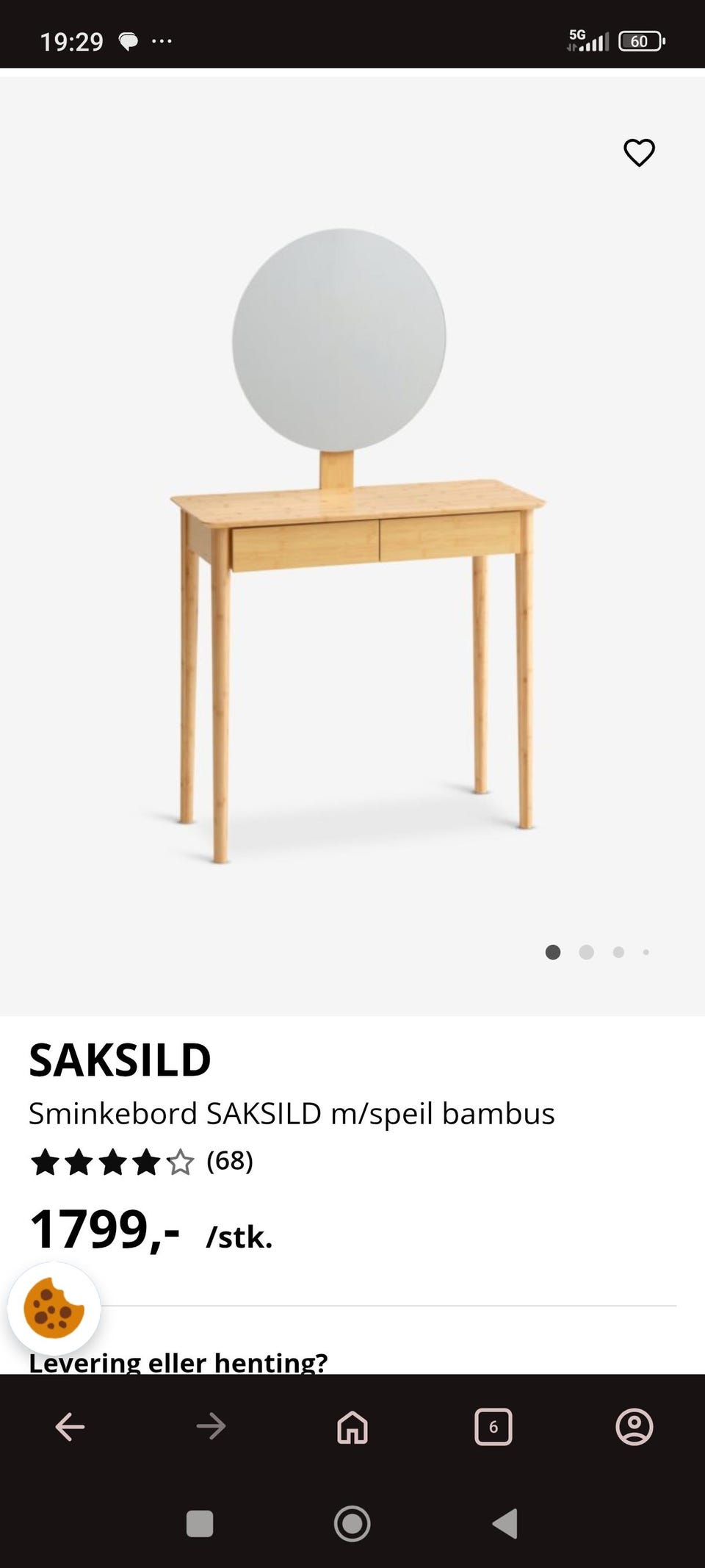The width and height of the screenshot is (705, 1568).
Task: Tap the messaging notification icon in status bar
Action: point(129,42)
